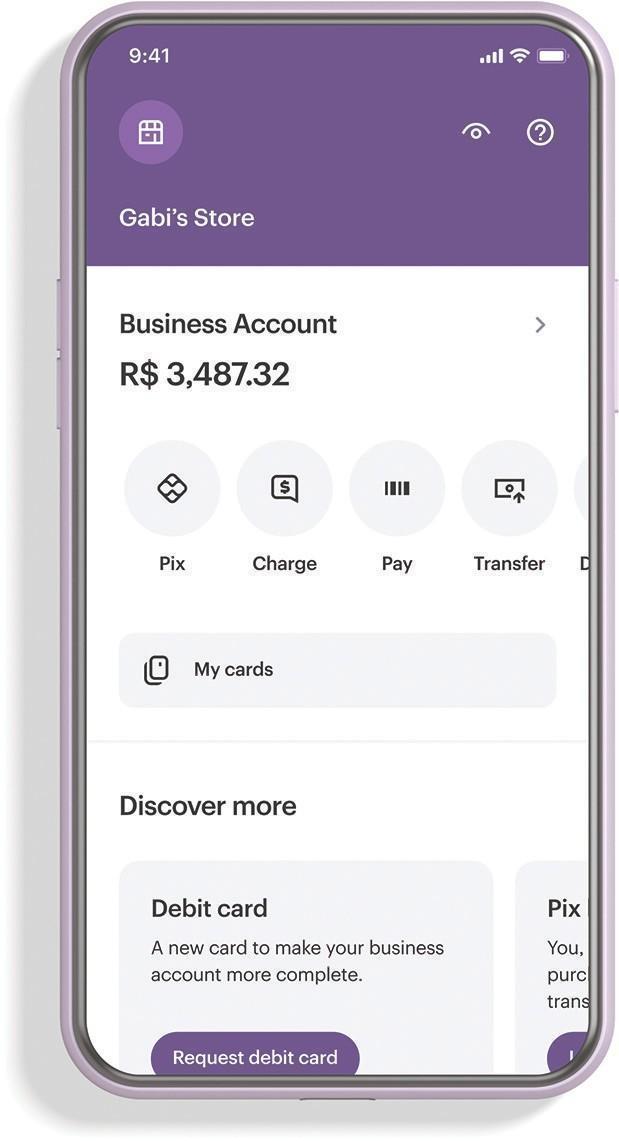Open the Gabi's Store profile icon

pos(151,132)
